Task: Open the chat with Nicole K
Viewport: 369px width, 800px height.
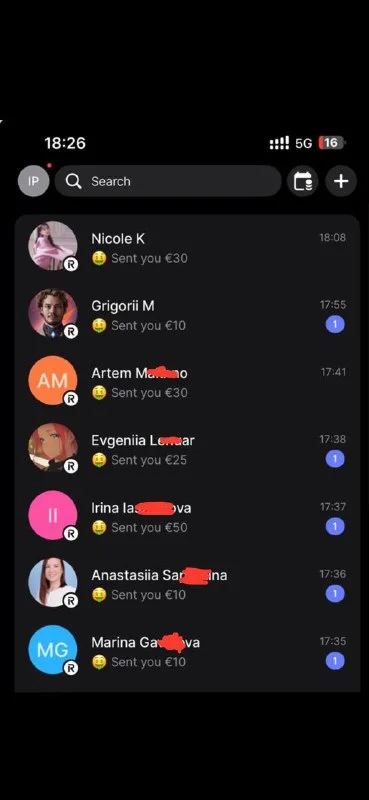Action: tap(187, 248)
